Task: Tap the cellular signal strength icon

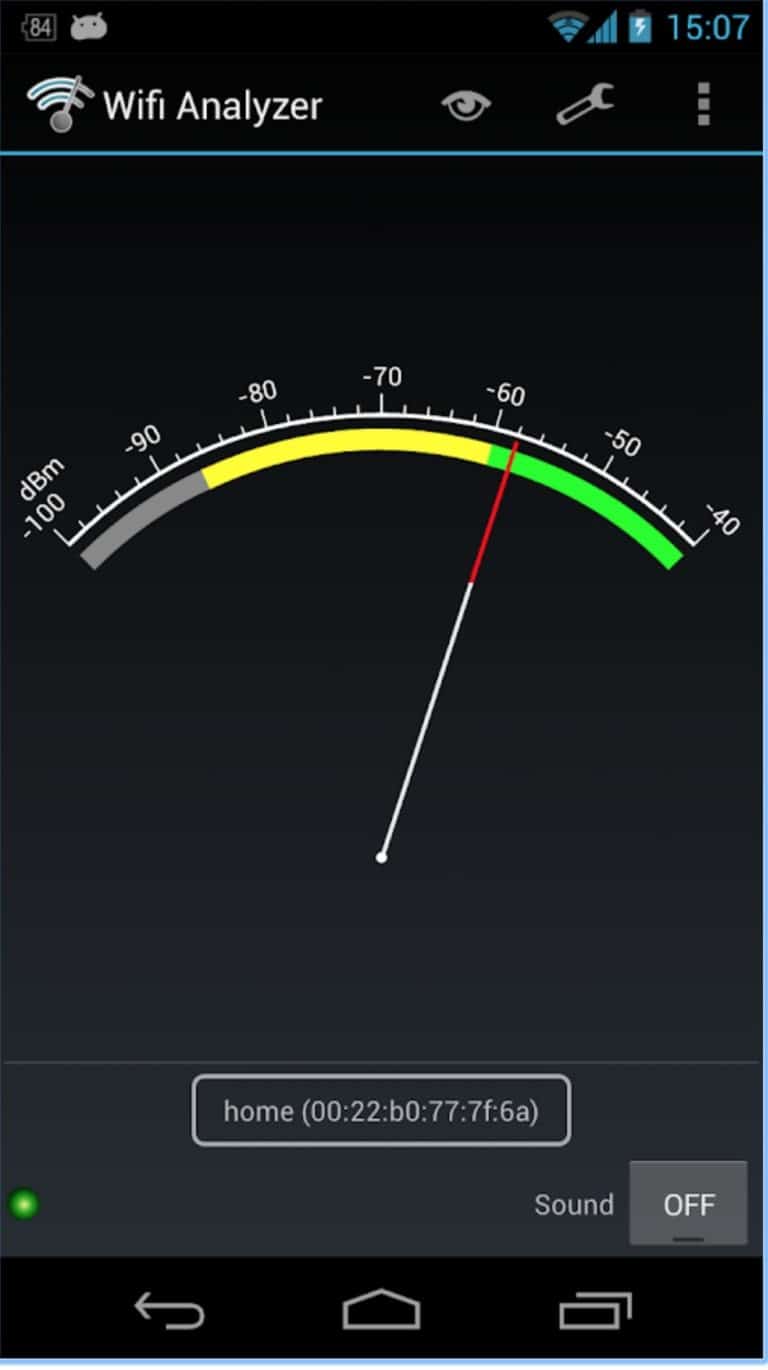Action: pyautogui.click(x=604, y=26)
